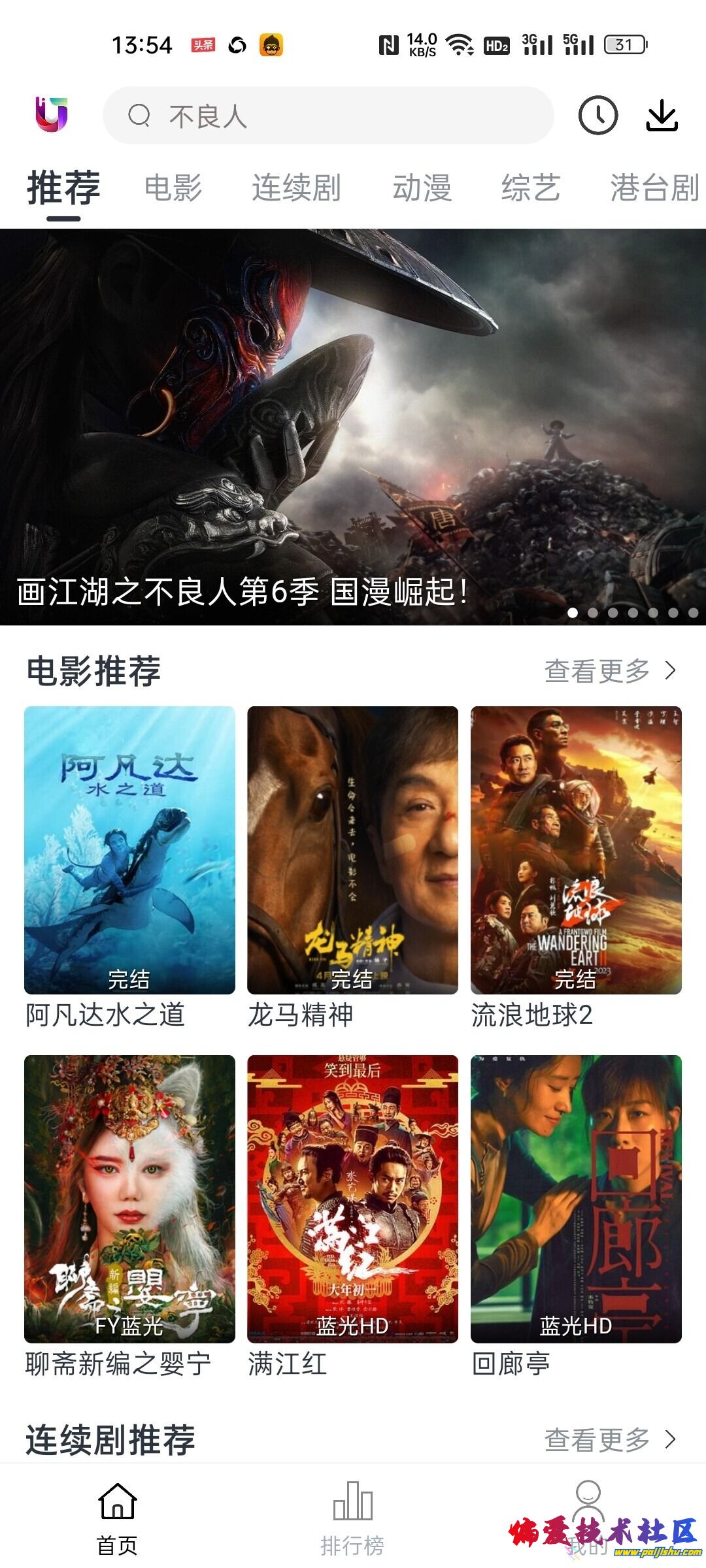Open the movie 聊斋新编之婴宁

point(129,1199)
